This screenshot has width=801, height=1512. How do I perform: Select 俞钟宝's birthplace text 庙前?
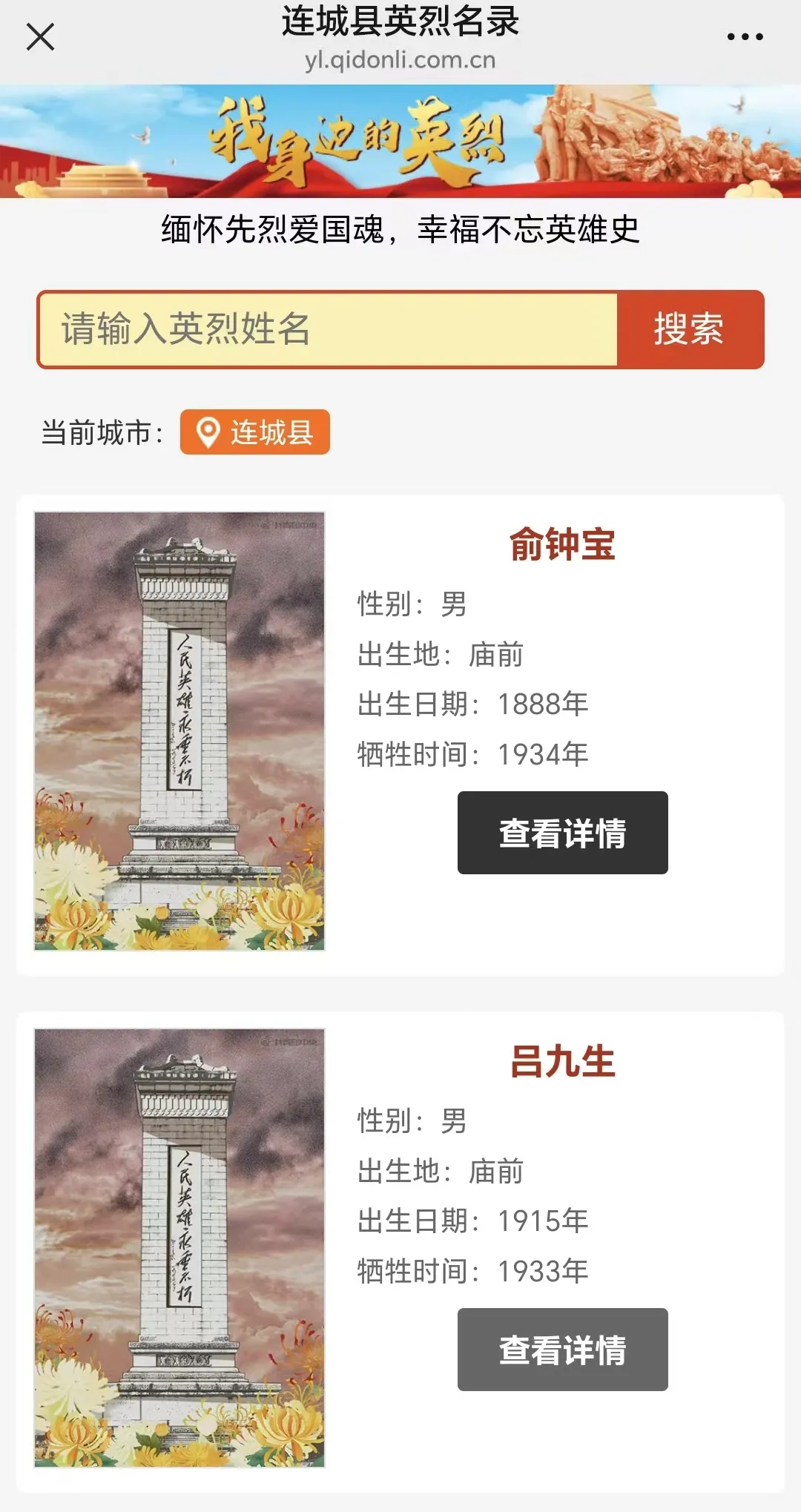tap(495, 656)
